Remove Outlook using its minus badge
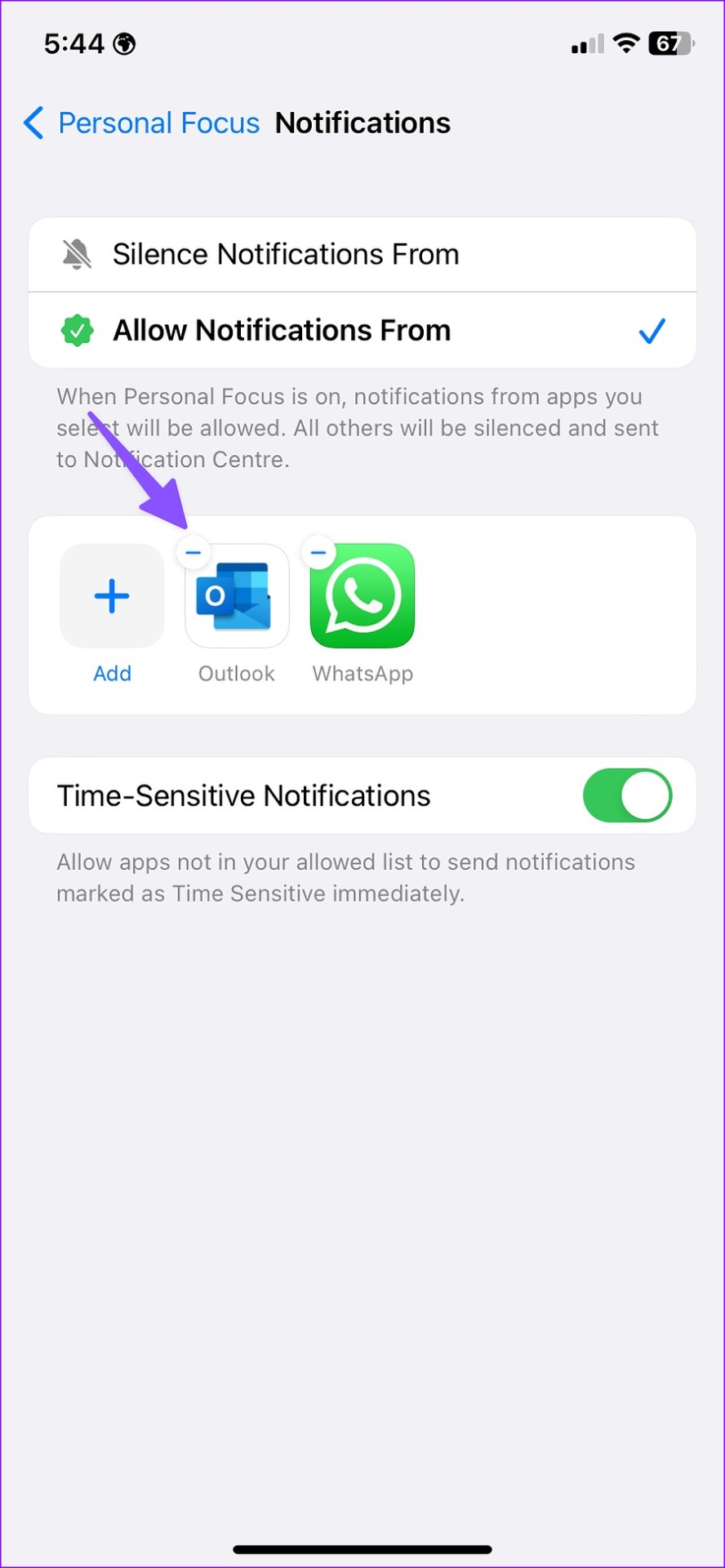The height and width of the screenshot is (1568, 725). pos(193,553)
